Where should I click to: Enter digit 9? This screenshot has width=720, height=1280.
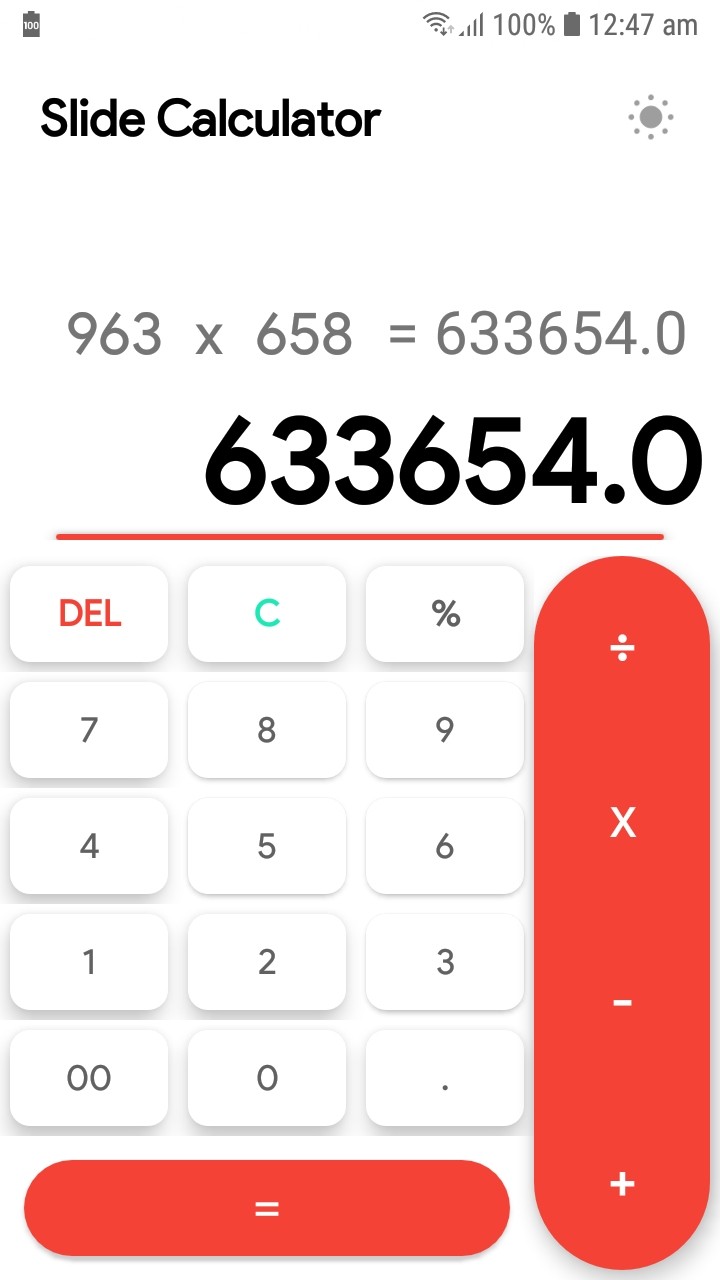click(x=445, y=730)
